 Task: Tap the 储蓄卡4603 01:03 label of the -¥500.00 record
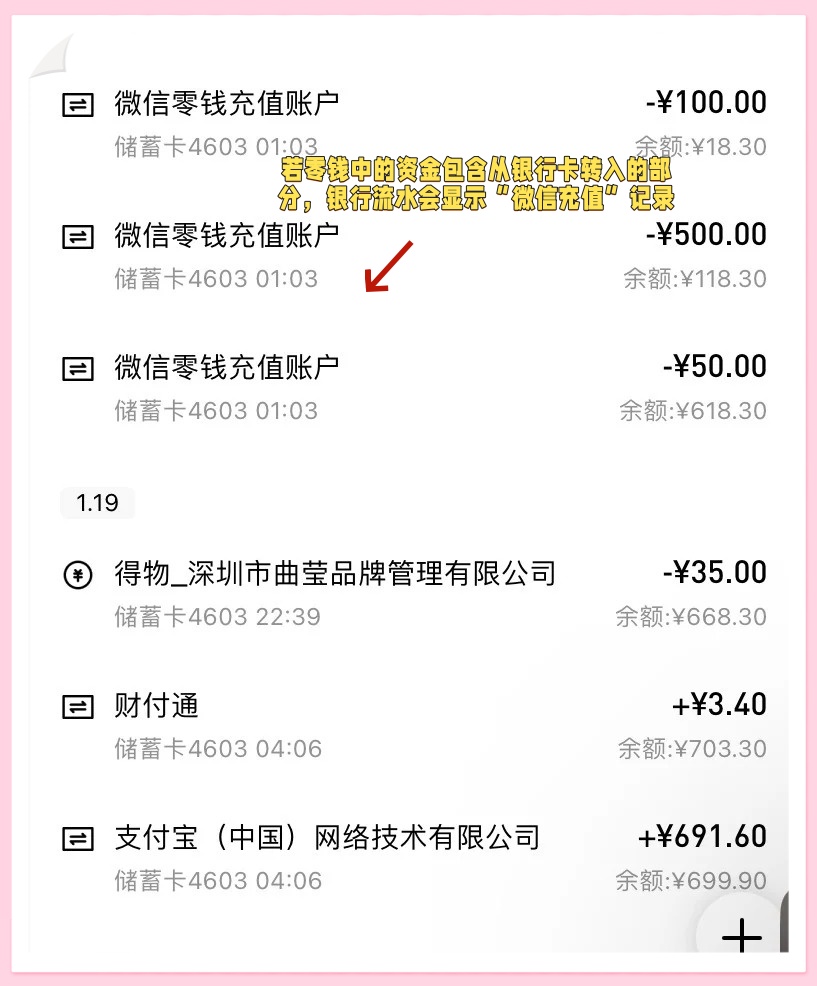(x=215, y=279)
